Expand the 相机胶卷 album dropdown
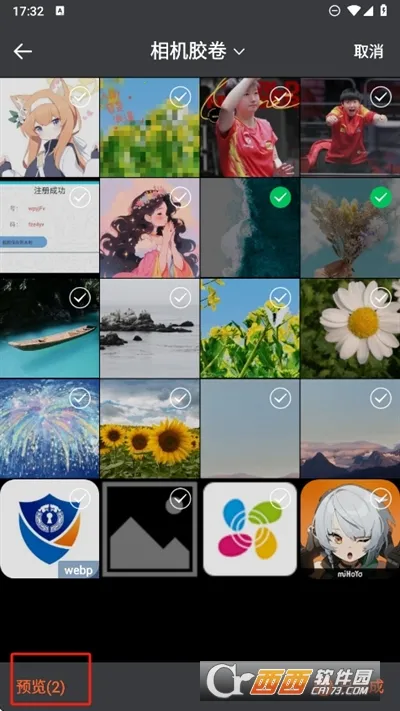 tap(197, 52)
